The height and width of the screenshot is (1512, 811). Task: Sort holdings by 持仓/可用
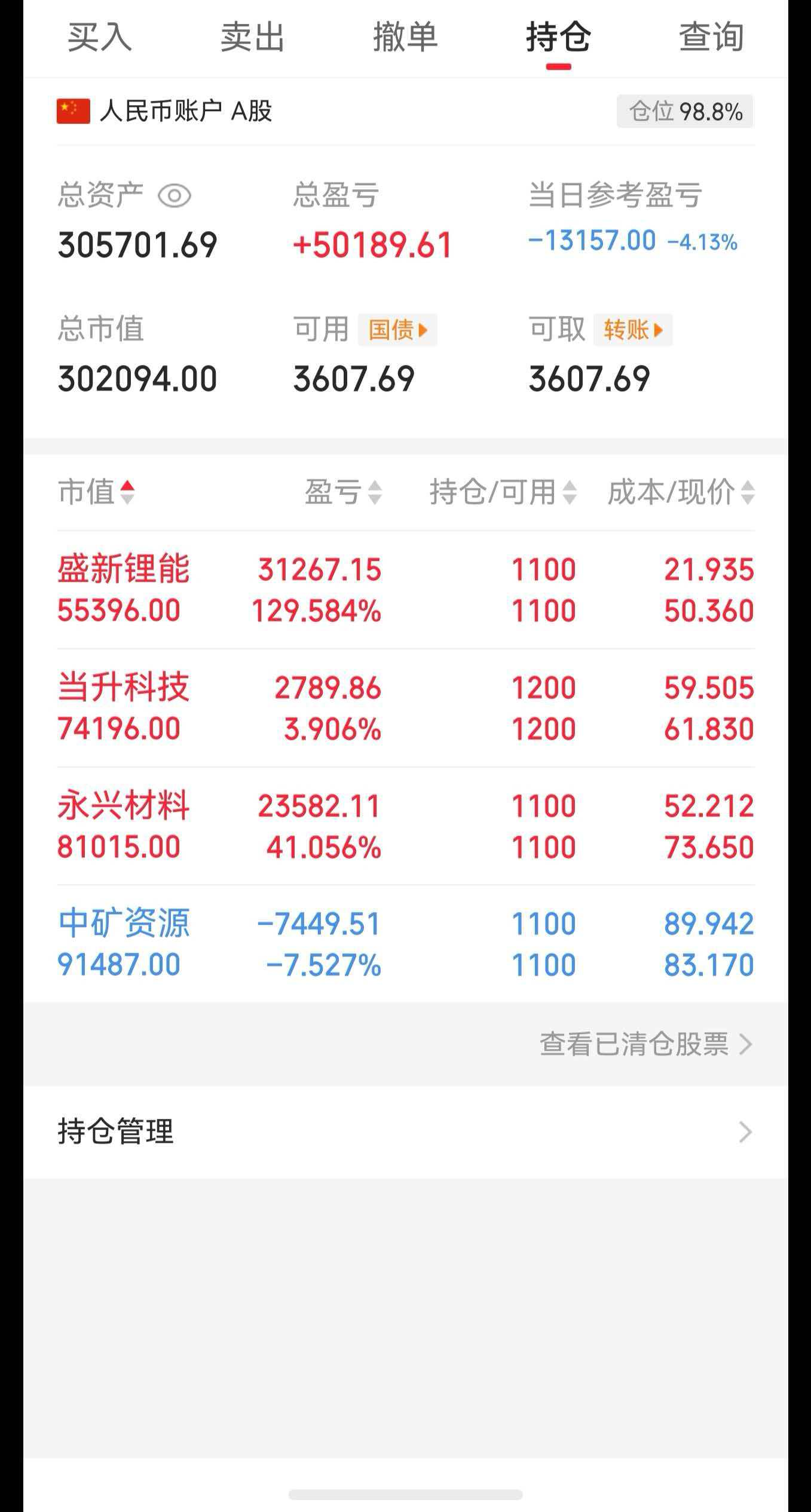click(503, 492)
